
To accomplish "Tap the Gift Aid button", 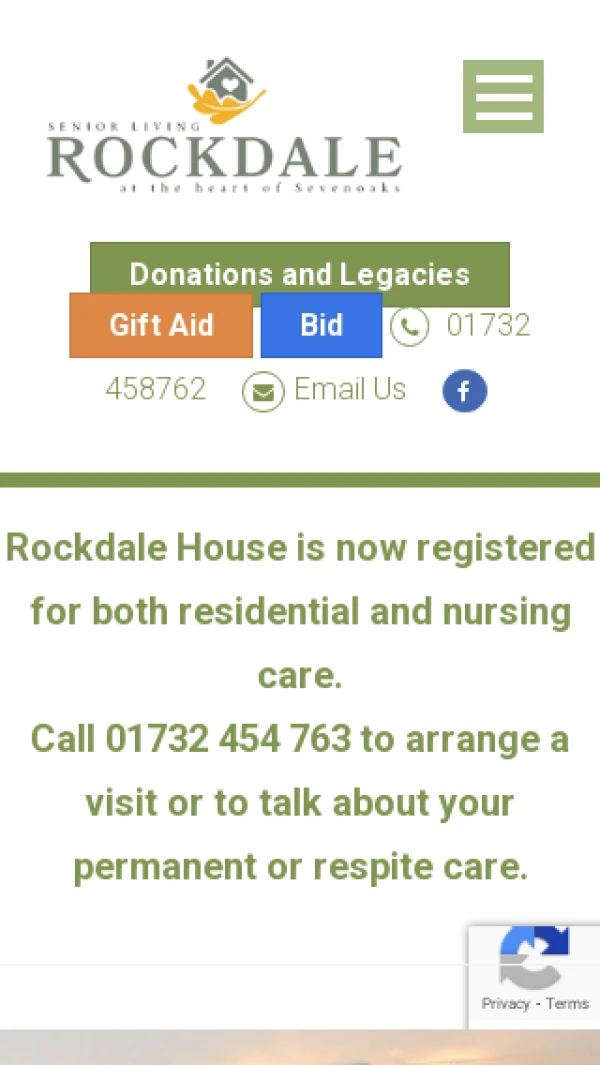I will click(x=161, y=325).
